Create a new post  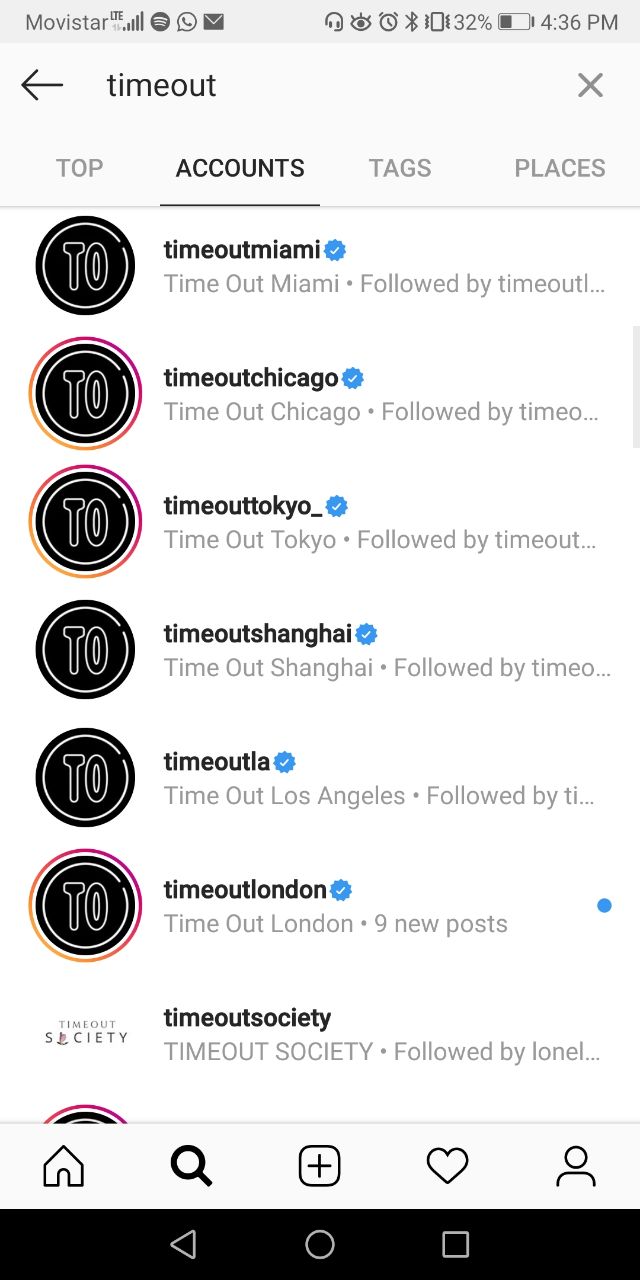point(320,1166)
